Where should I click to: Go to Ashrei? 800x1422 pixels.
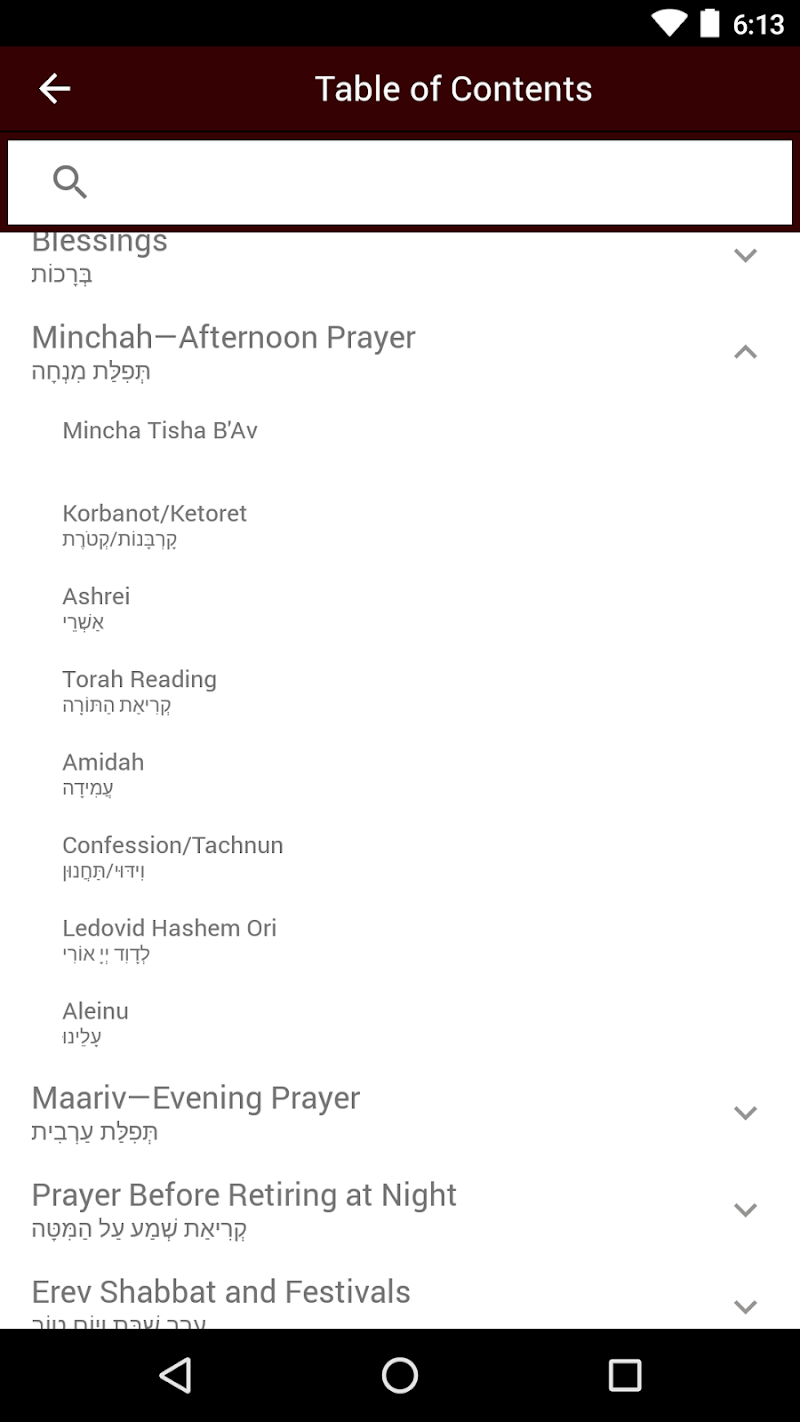click(x=96, y=606)
